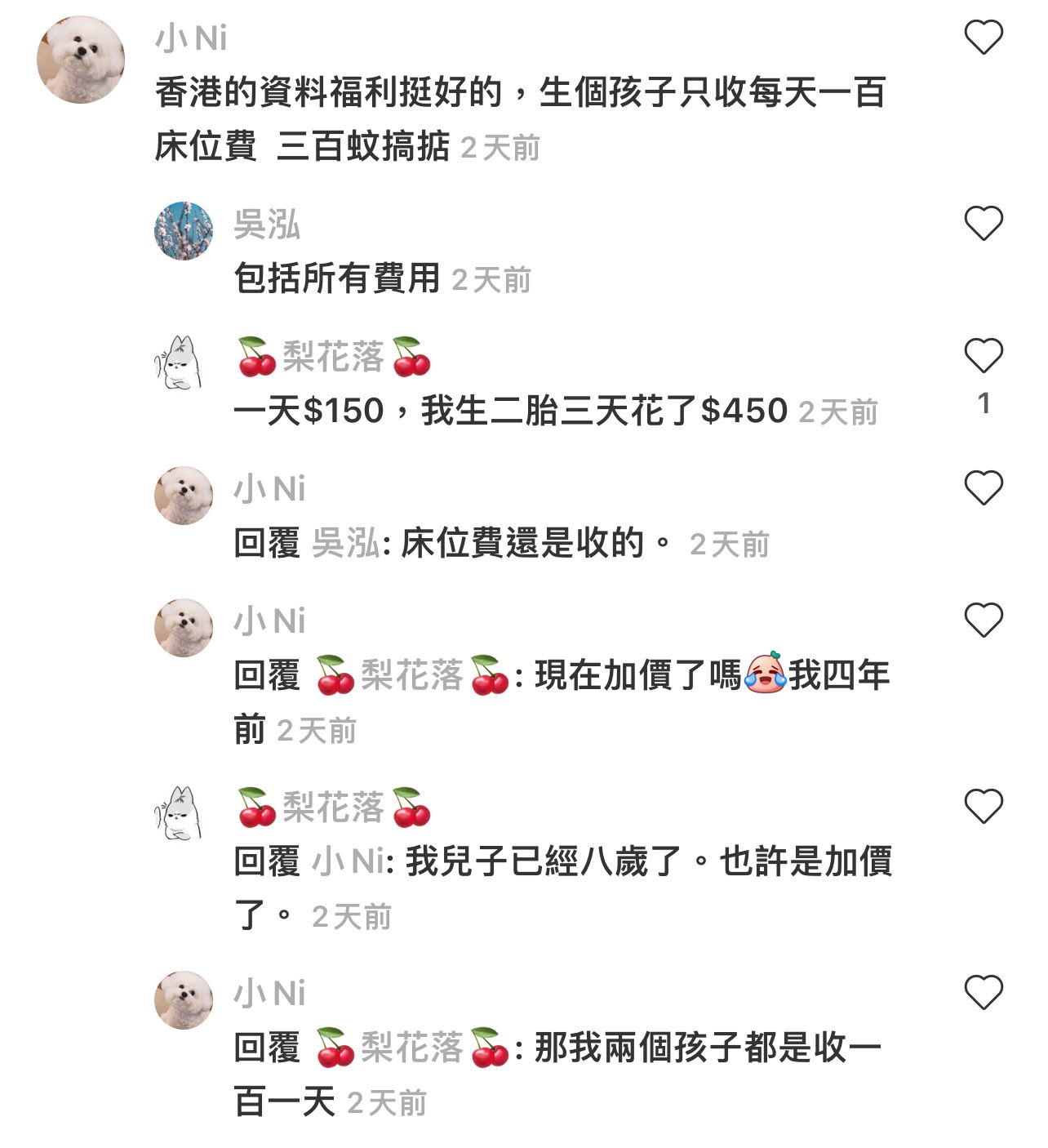
Task: Like 小 Ni's reply 現在加價了嗎
Action: (984, 621)
